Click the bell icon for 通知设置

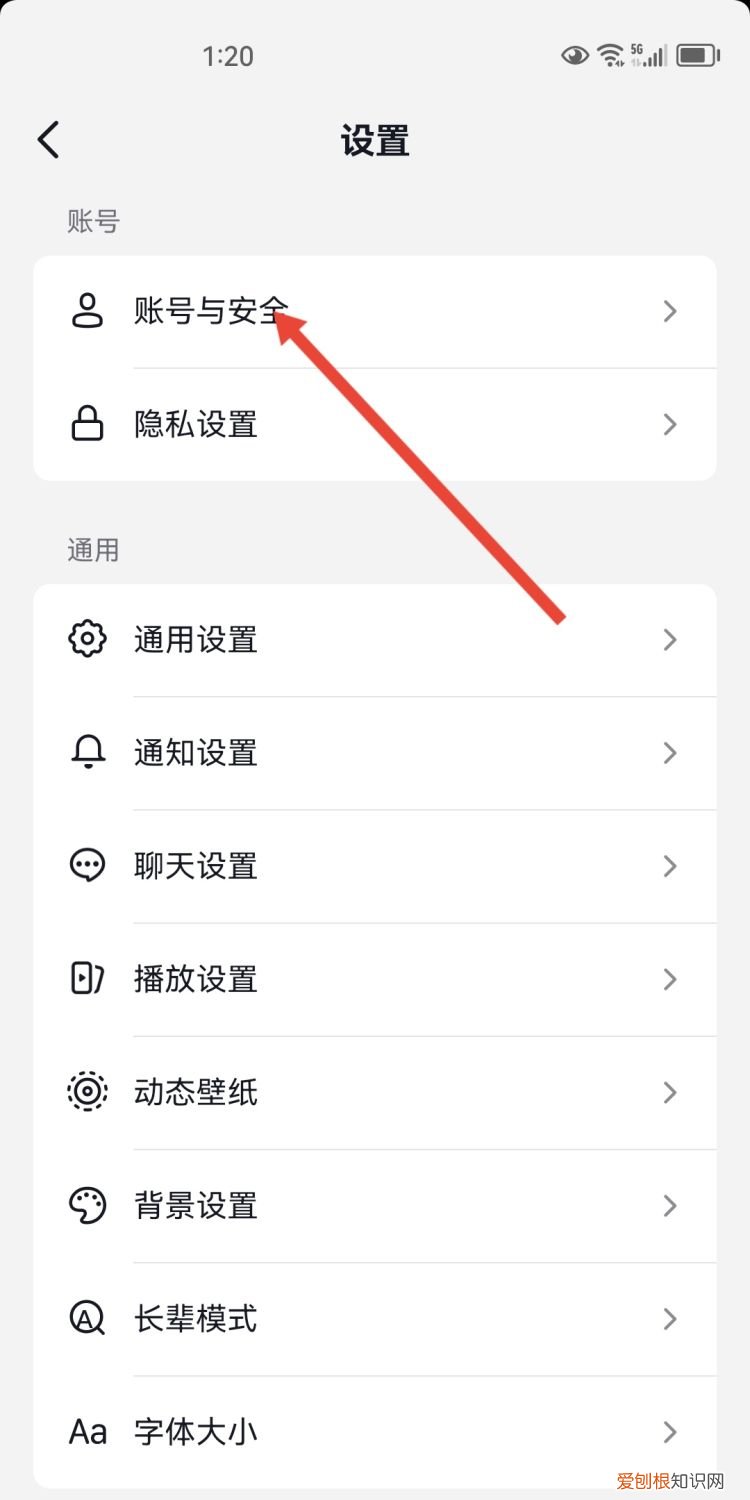(88, 753)
